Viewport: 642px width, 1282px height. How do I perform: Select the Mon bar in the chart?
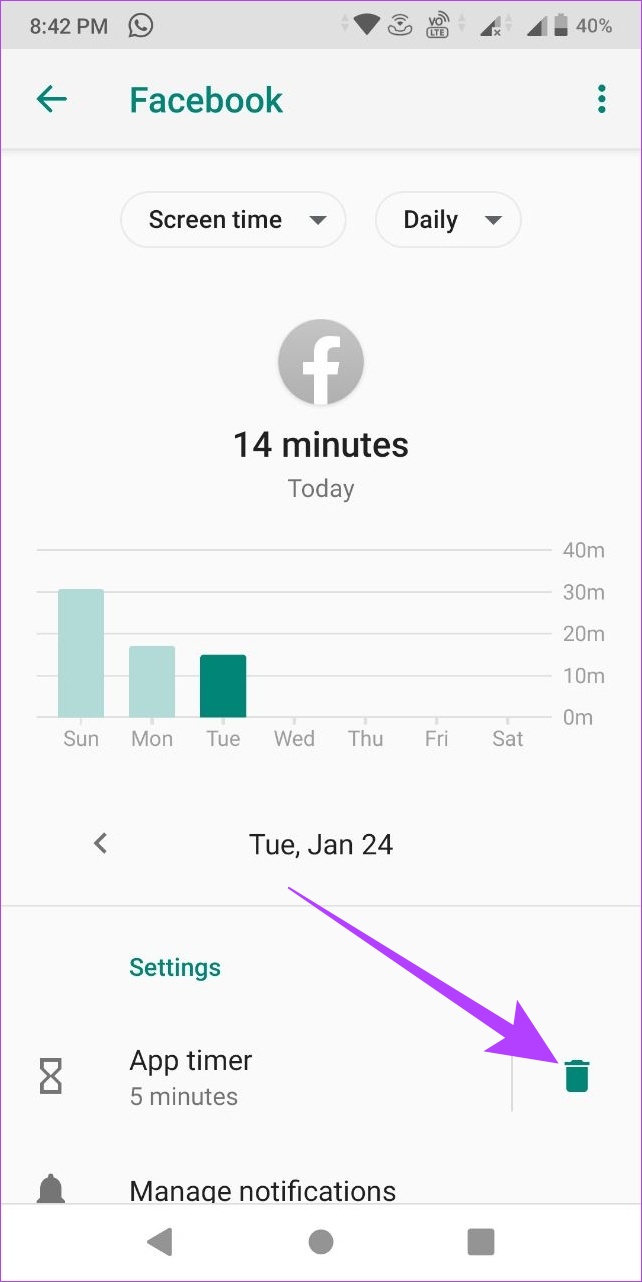(x=152, y=682)
